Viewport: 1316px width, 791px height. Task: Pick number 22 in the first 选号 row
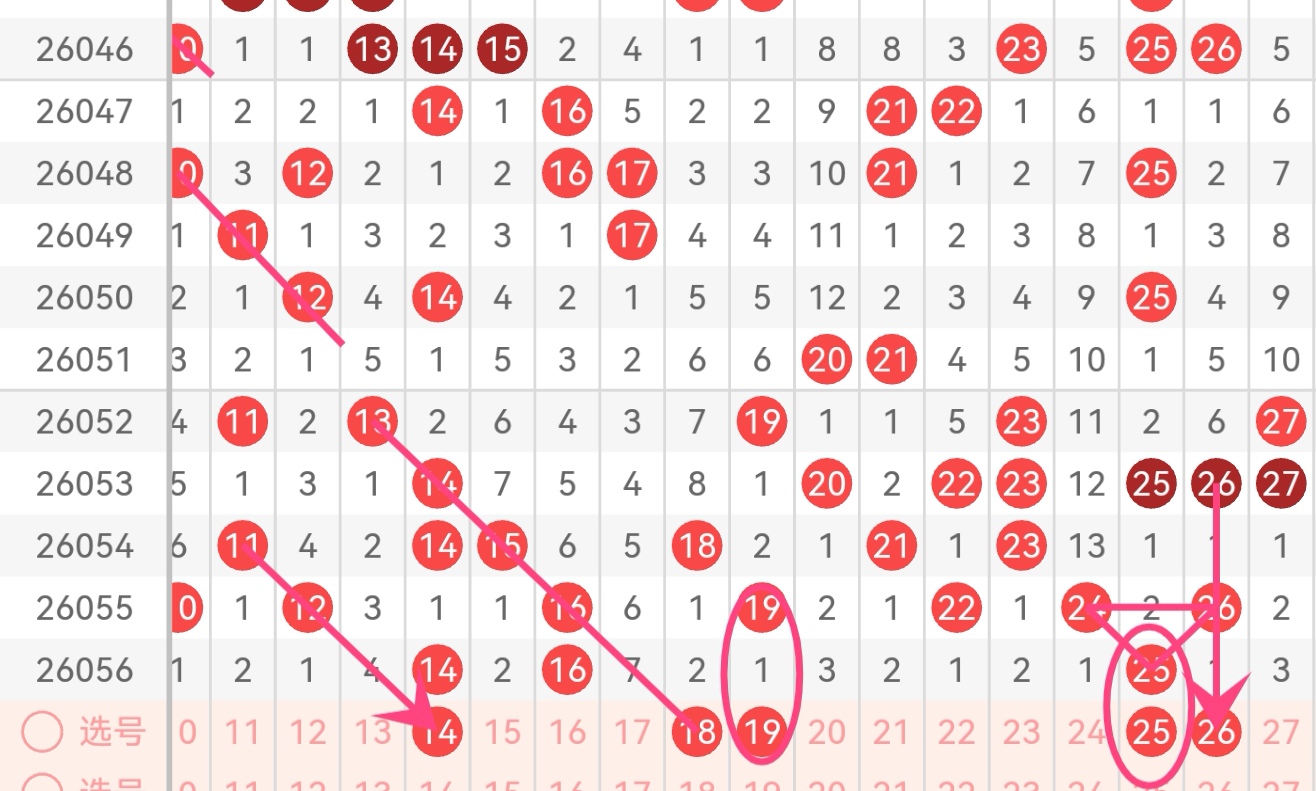point(956,733)
